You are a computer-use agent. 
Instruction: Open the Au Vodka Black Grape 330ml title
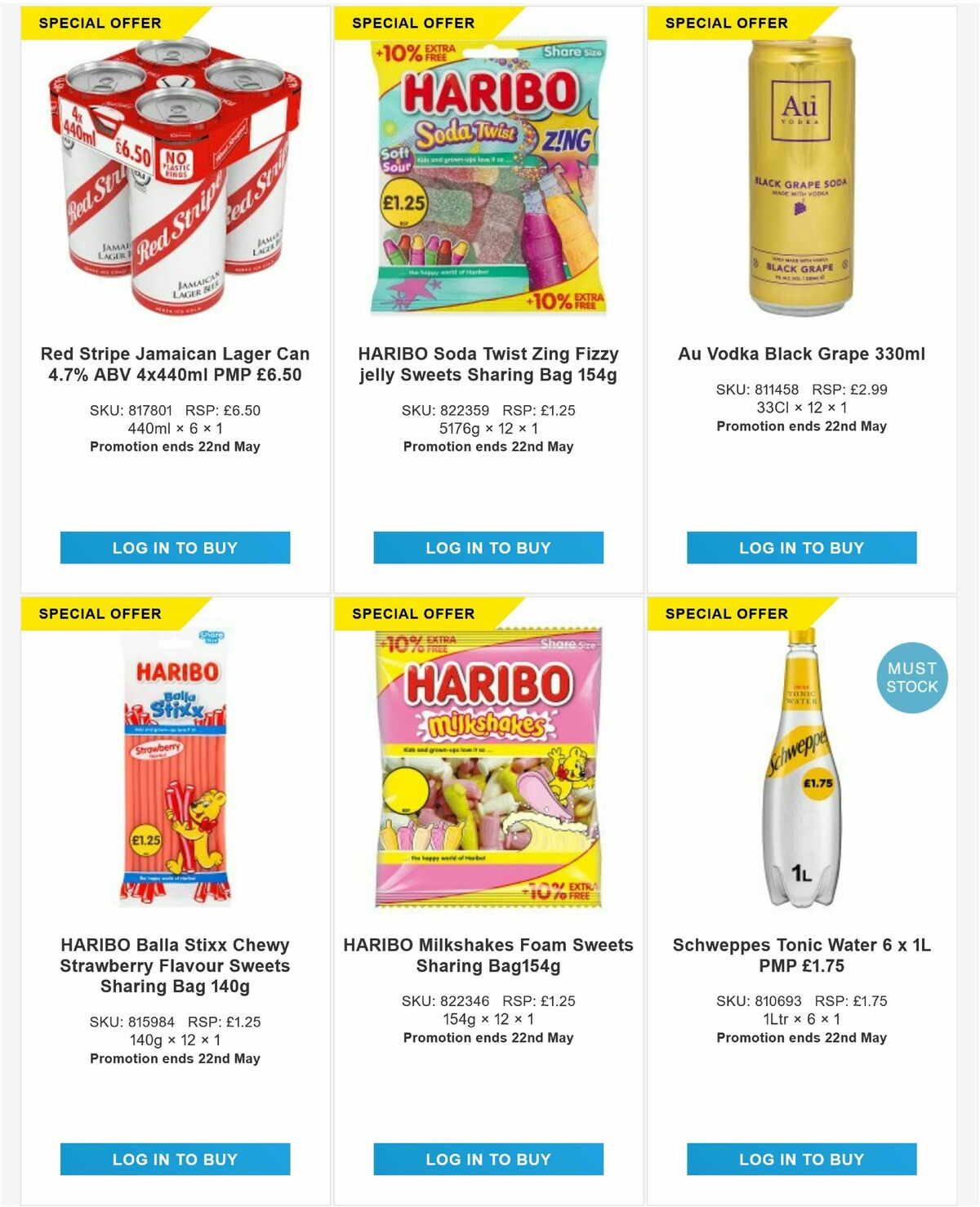[x=801, y=354]
